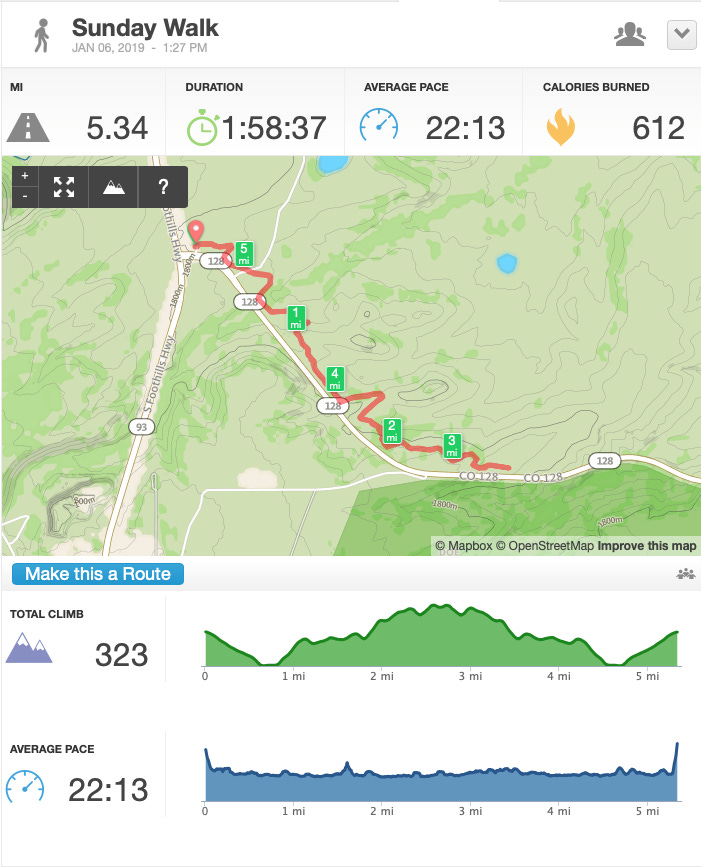Open the Improve this map link
Viewport: 701px width, 867px height.
(x=647, y=546)
